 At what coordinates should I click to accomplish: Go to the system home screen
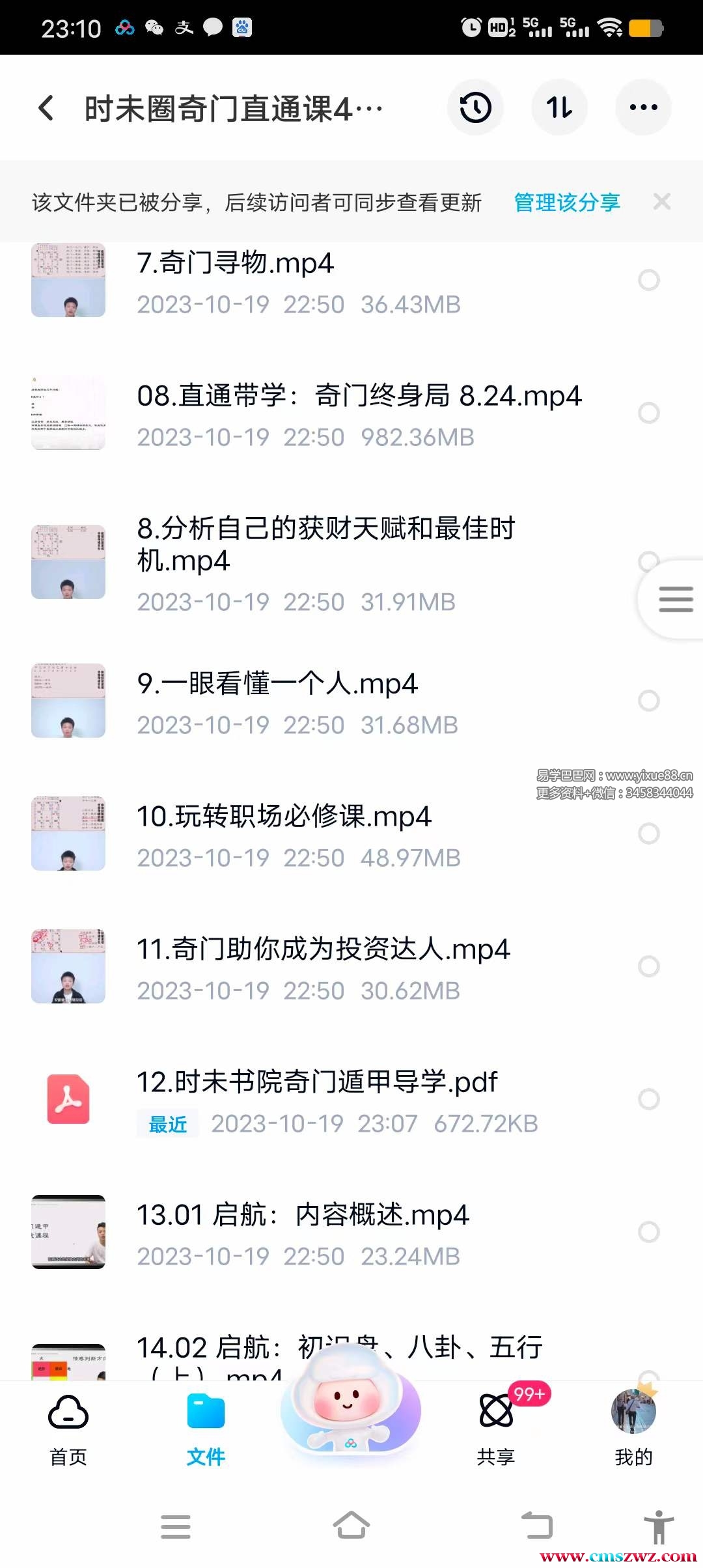(x=351, y=1526)
